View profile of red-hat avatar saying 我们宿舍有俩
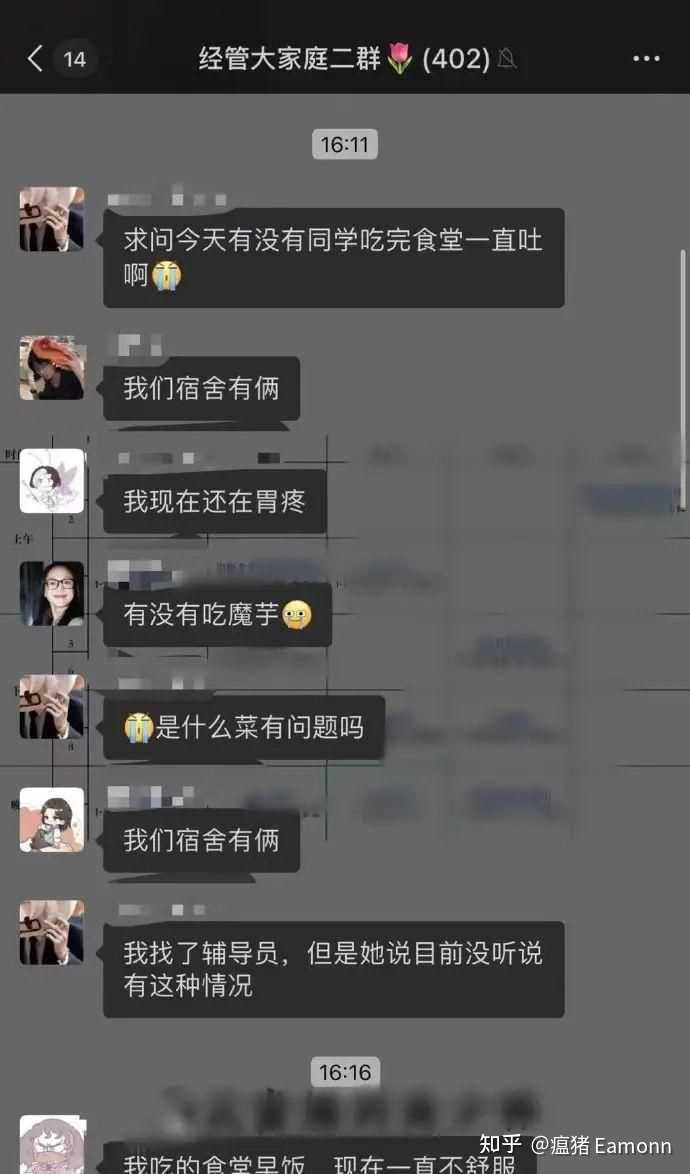Image resolution: width=690 pixels, height=1174 pixels. [52, 368]
